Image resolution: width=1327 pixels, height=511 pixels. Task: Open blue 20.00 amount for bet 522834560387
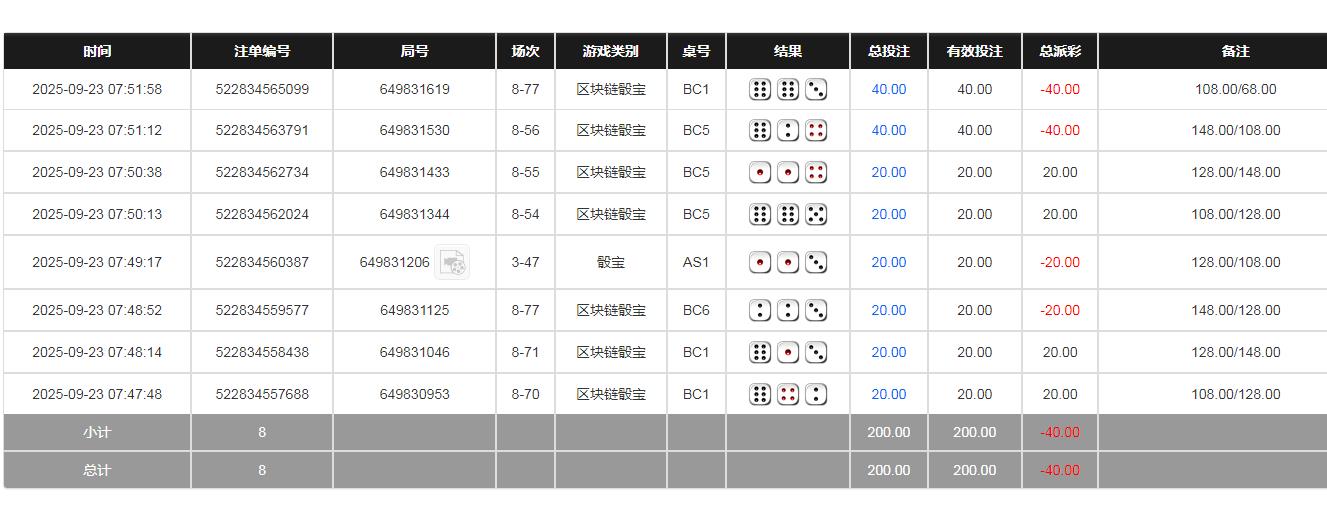click(888, 262)
